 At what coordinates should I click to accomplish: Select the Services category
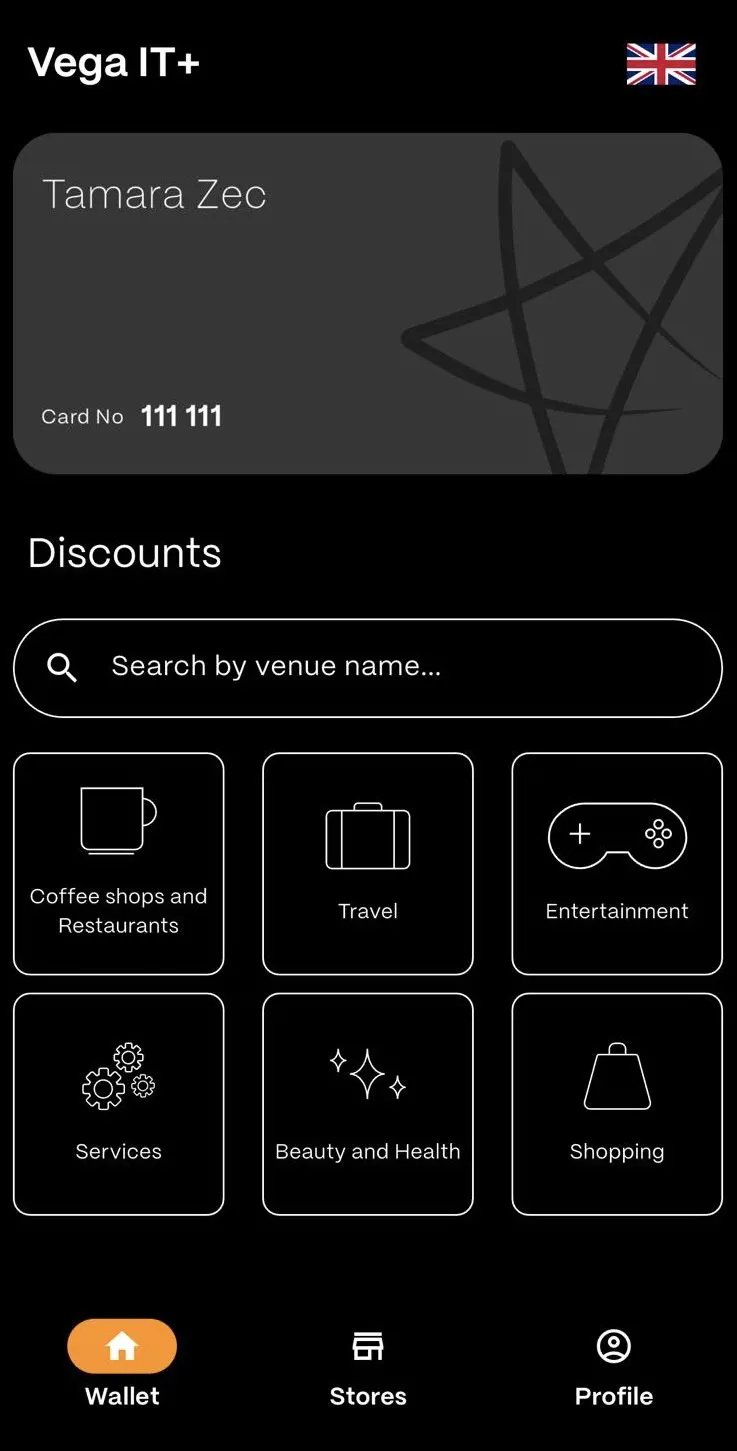tap(118, 1103)
